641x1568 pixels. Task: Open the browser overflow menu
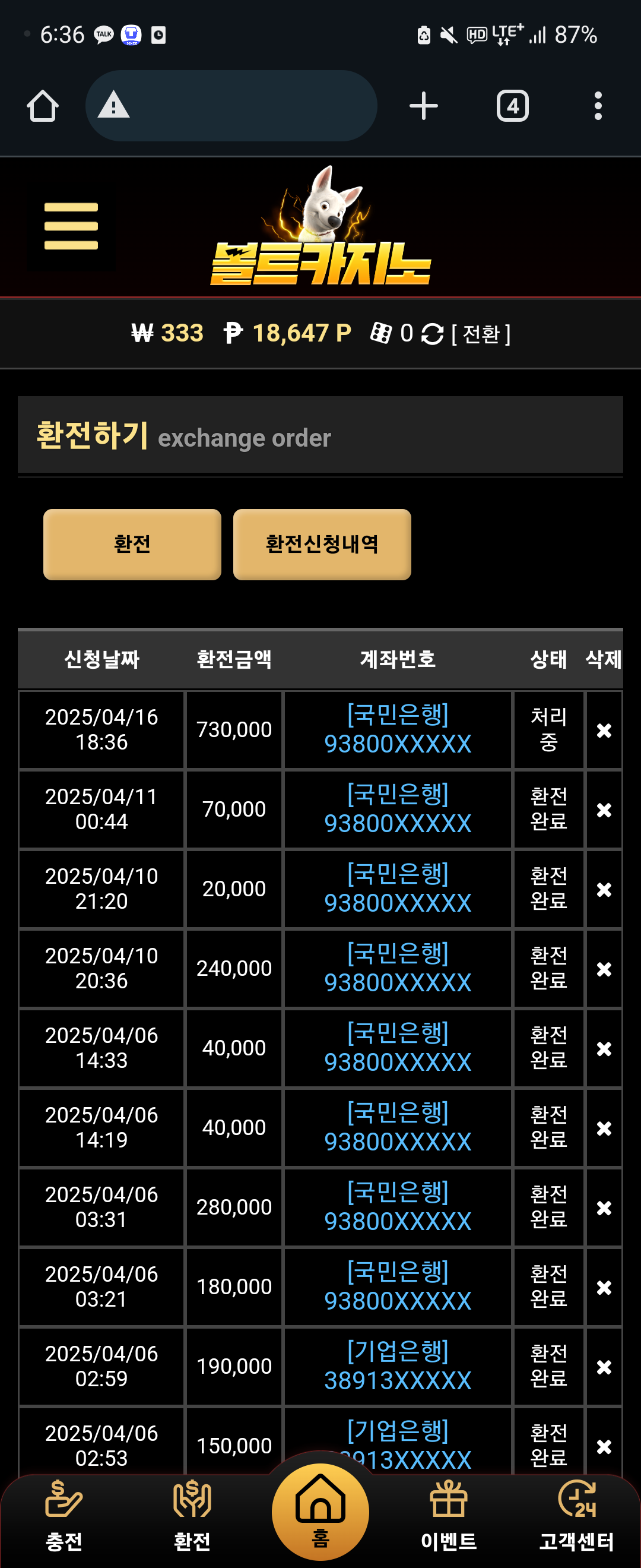(x=598, y=106)
